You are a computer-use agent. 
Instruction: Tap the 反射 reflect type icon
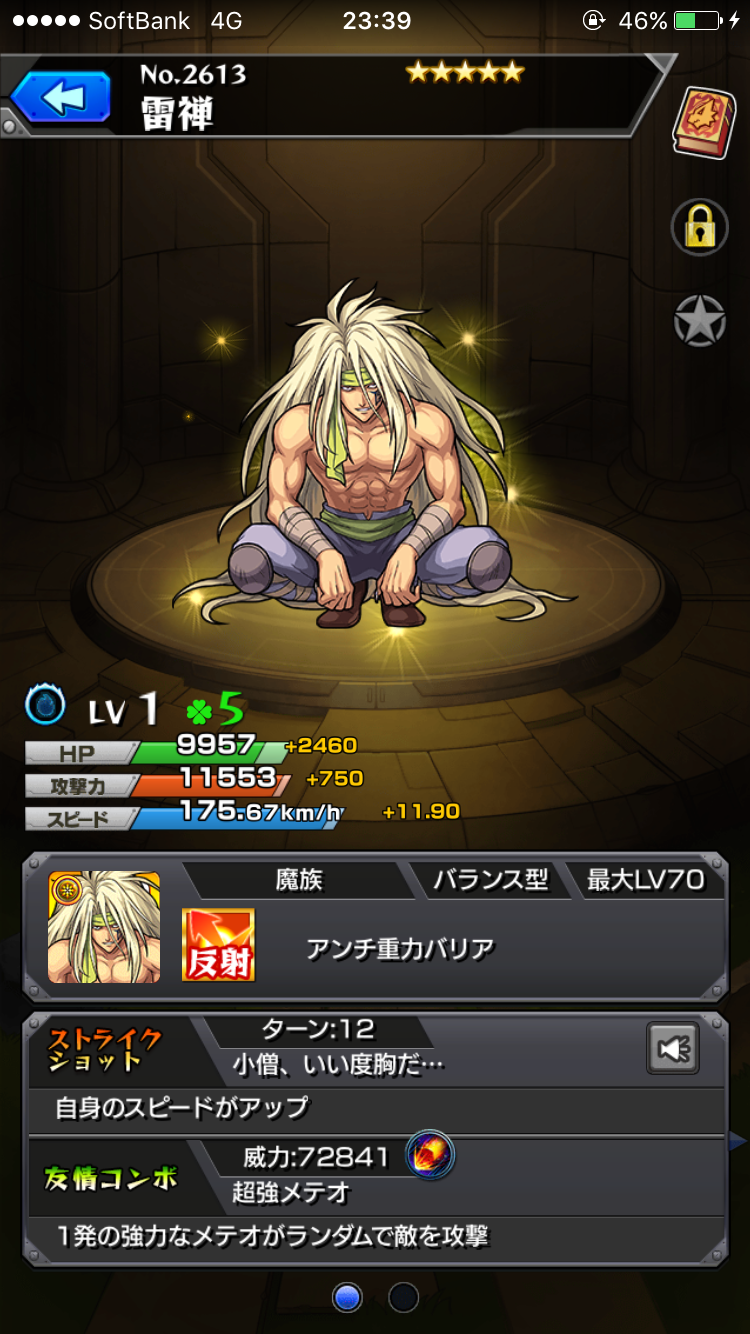(218, 944)
